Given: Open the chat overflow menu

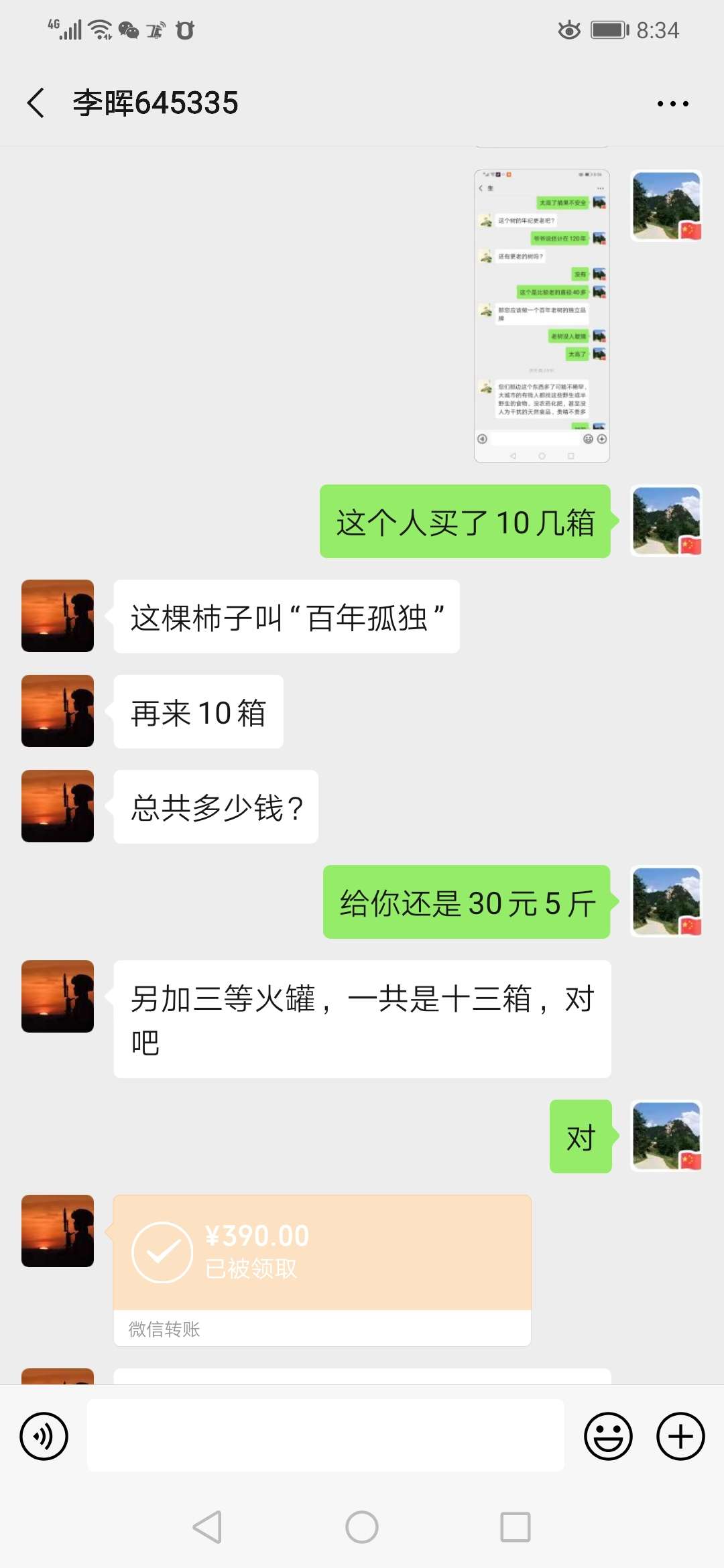Looking at the screenshot, I should point(672,104).
